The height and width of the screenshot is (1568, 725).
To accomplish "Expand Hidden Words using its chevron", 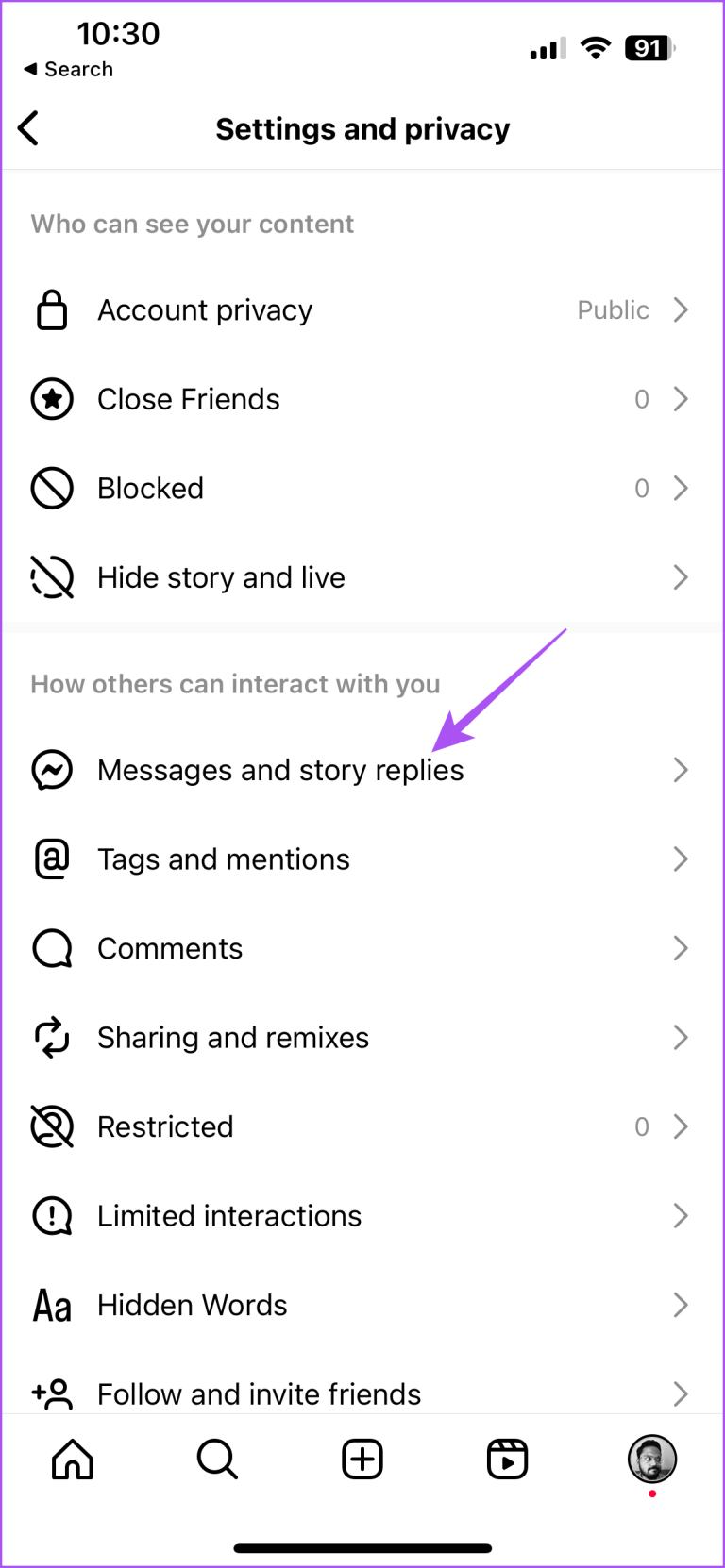I will [682, 1305].
